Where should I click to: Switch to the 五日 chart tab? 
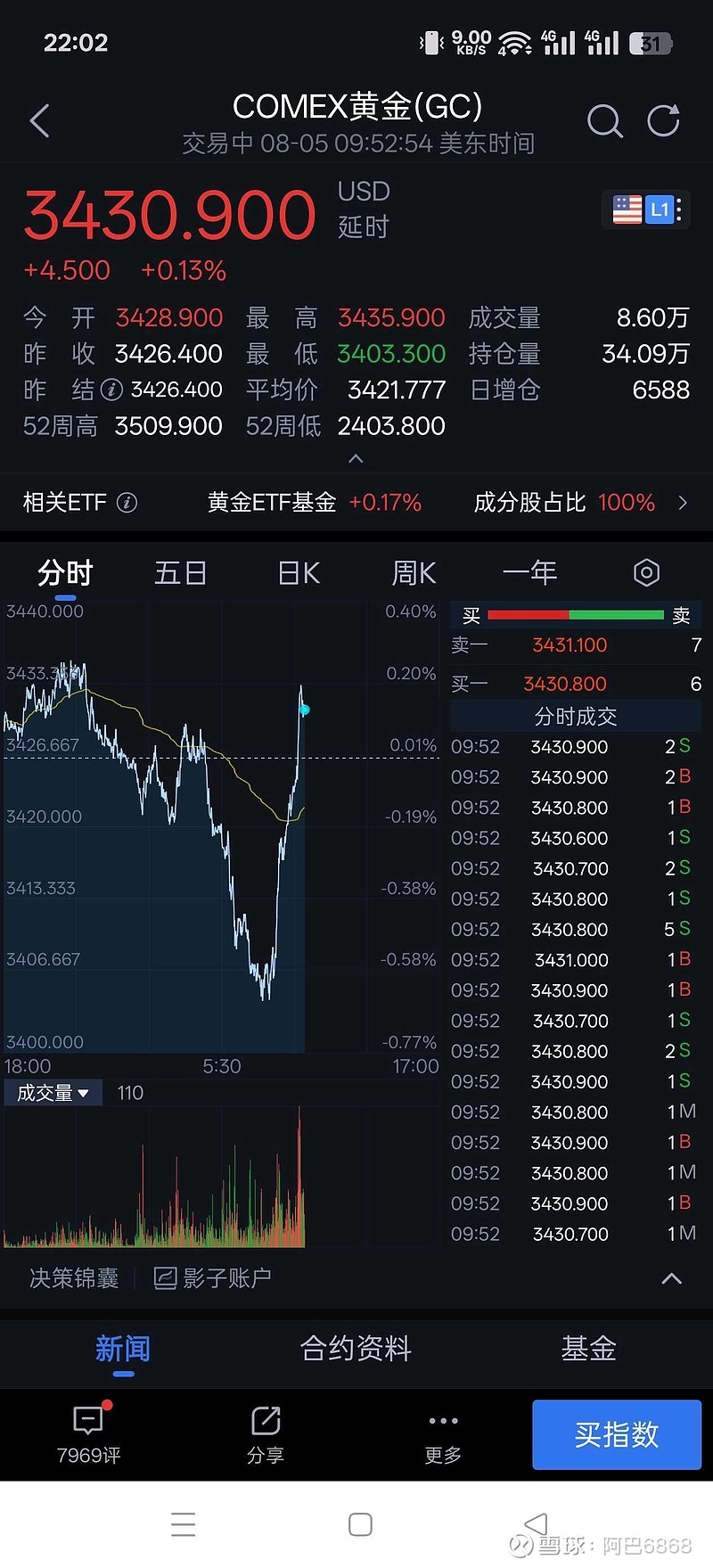(180, 572)
